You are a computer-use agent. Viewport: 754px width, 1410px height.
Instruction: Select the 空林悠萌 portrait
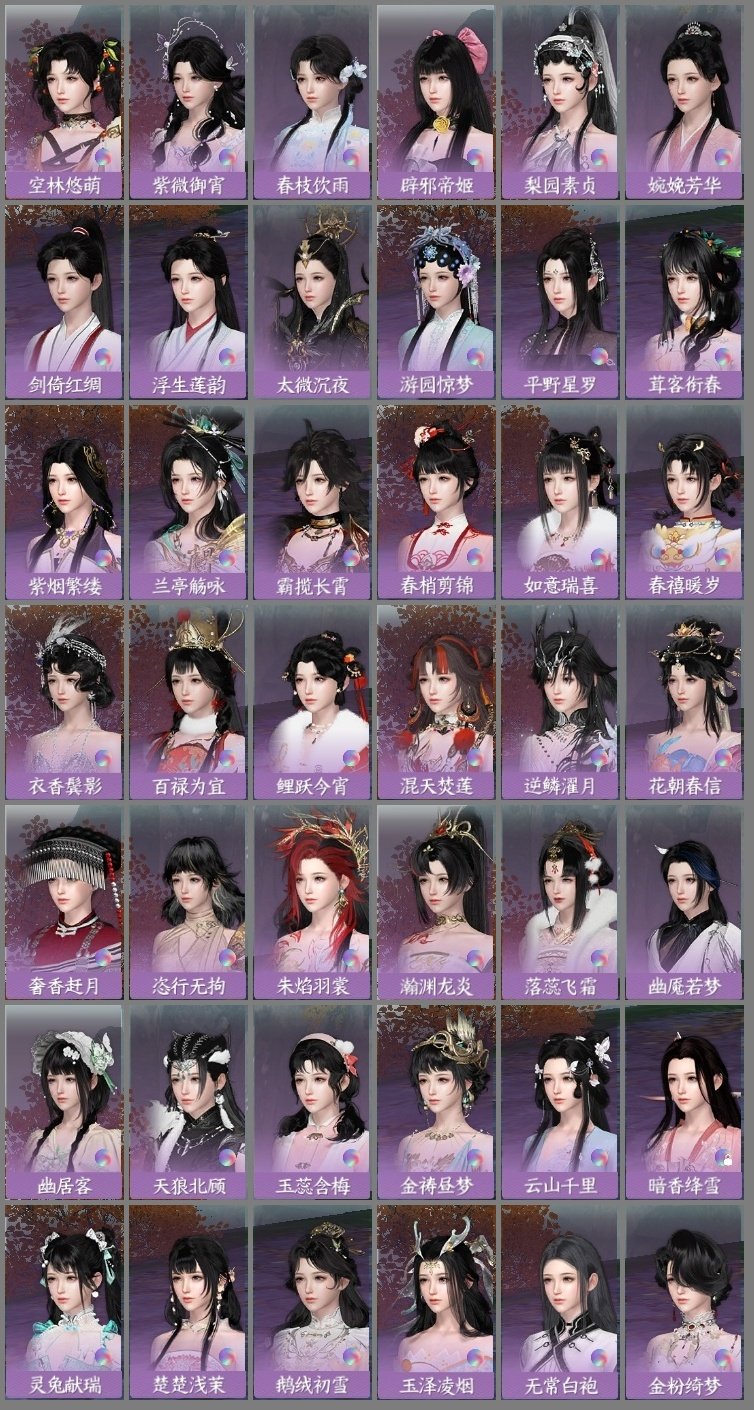coord(64,90)
